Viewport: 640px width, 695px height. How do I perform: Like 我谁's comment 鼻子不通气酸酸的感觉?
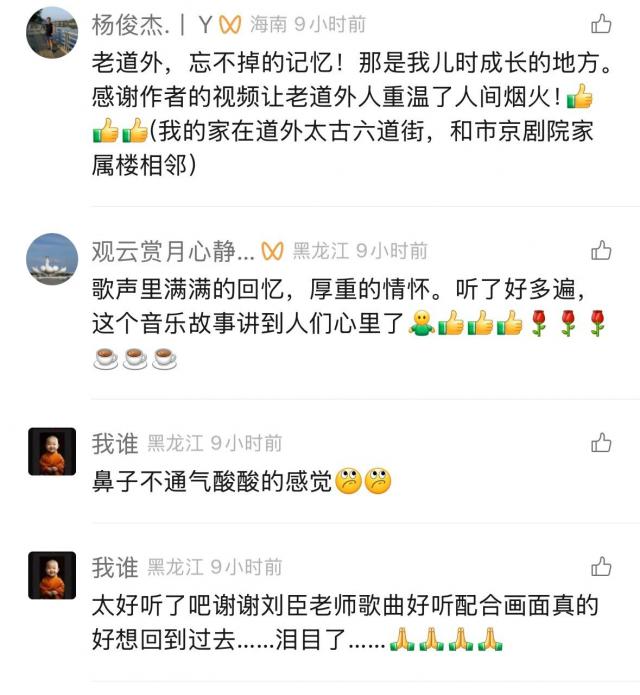[601, 442]
